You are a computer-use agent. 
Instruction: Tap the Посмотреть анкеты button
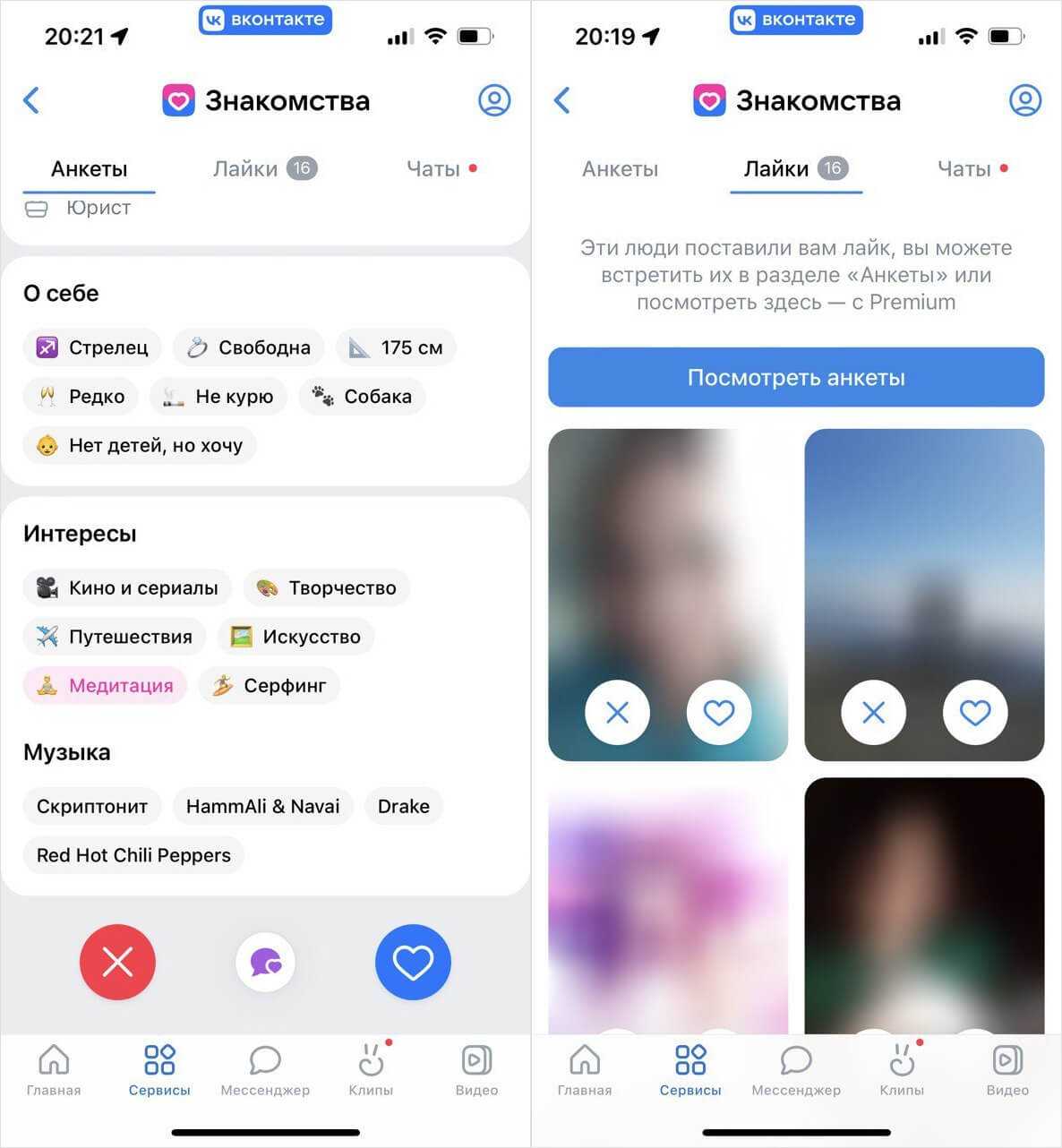coord(796,377)
